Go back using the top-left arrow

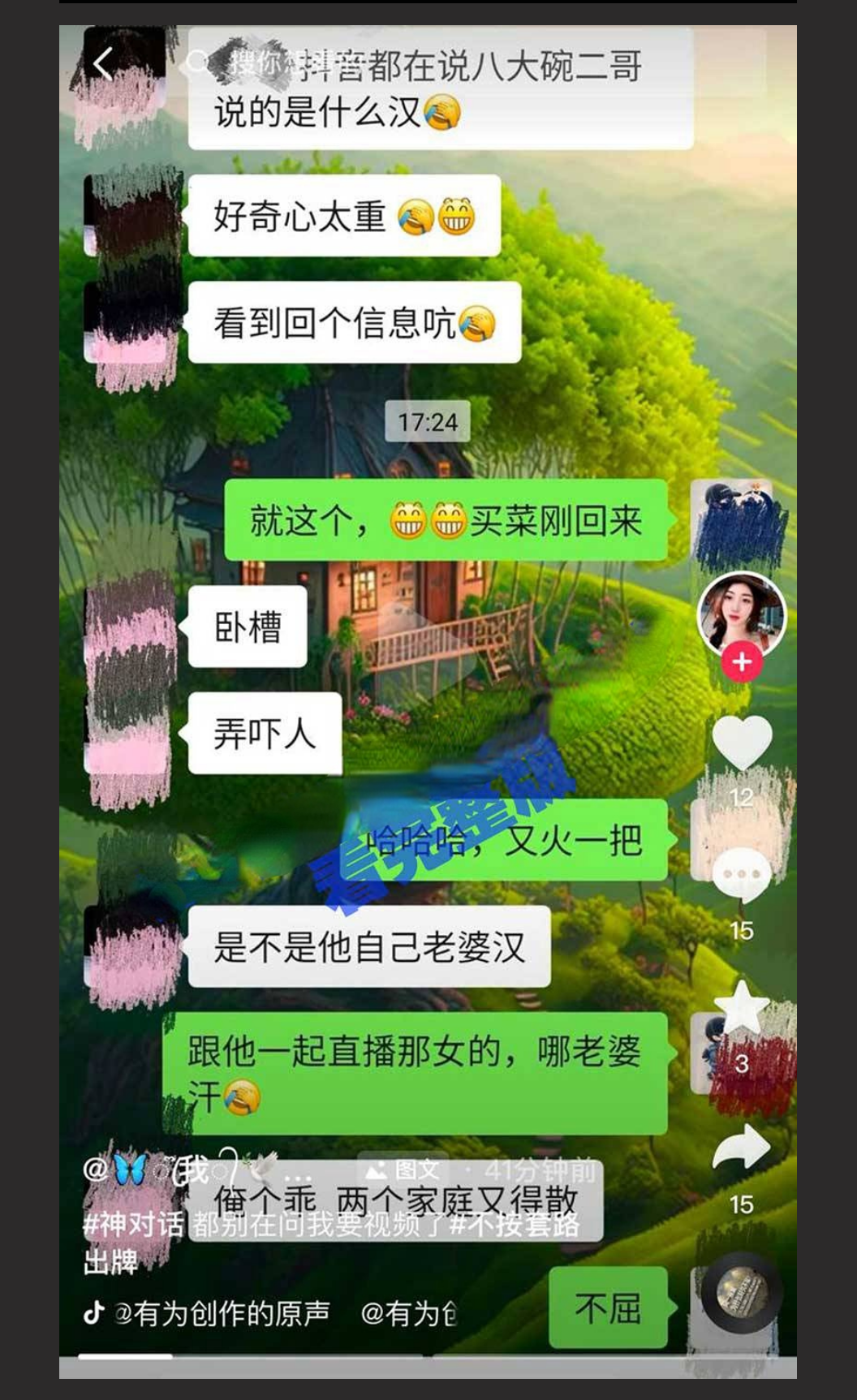(102, 63)
